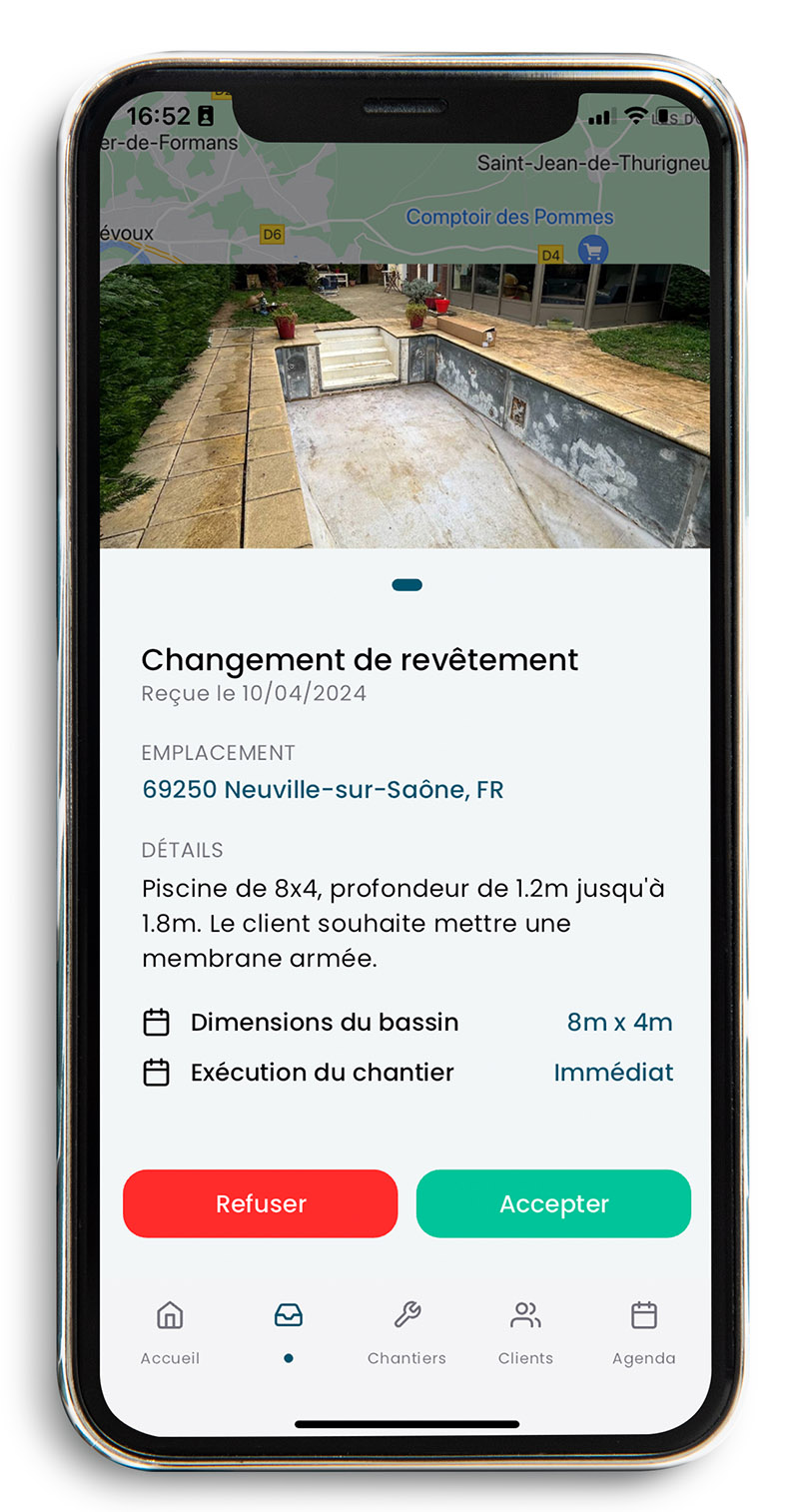The width and height of the screenshot is (799, 1512).
Task: Open the 69250 Neuville-sur-Saône location link
Action: tap(323, 789)
